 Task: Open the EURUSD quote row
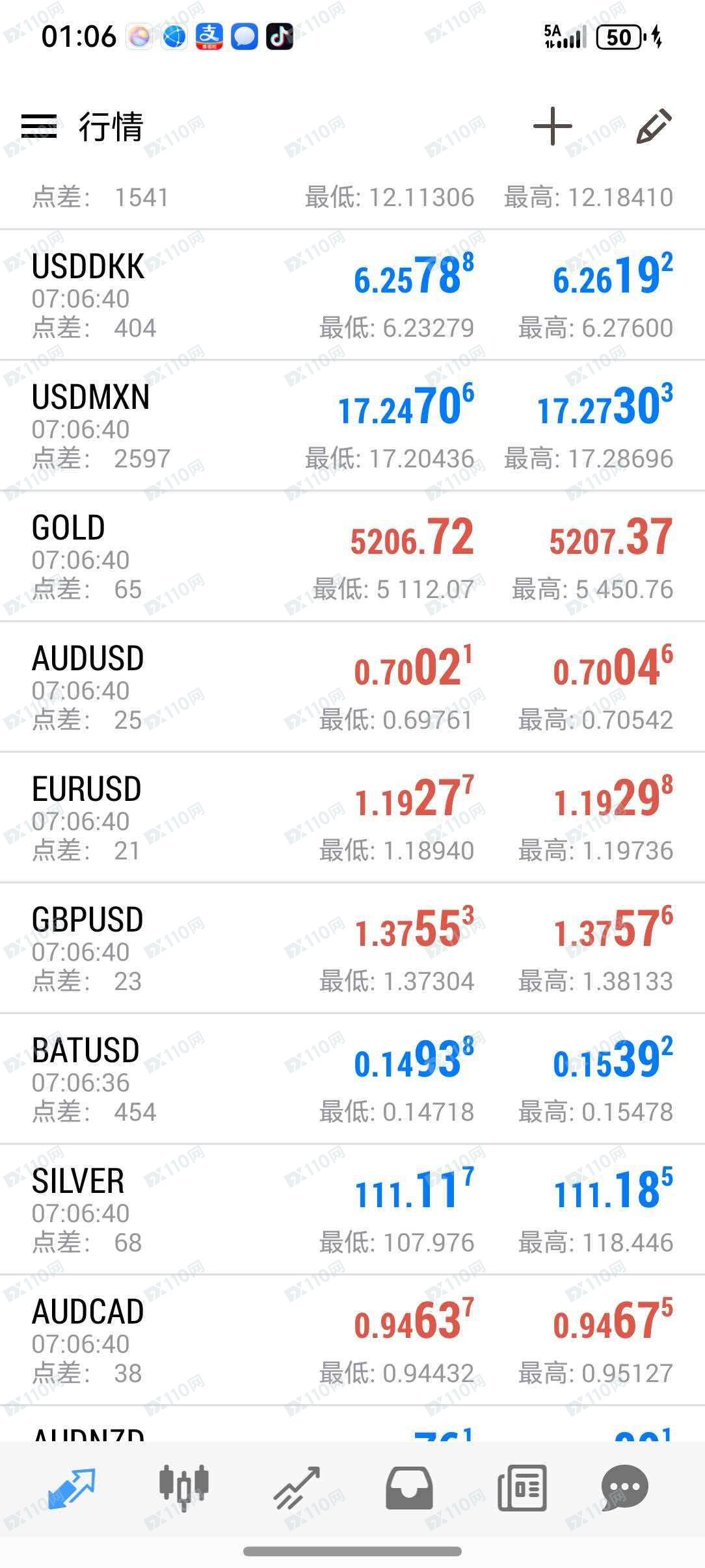tap(351, 818)
